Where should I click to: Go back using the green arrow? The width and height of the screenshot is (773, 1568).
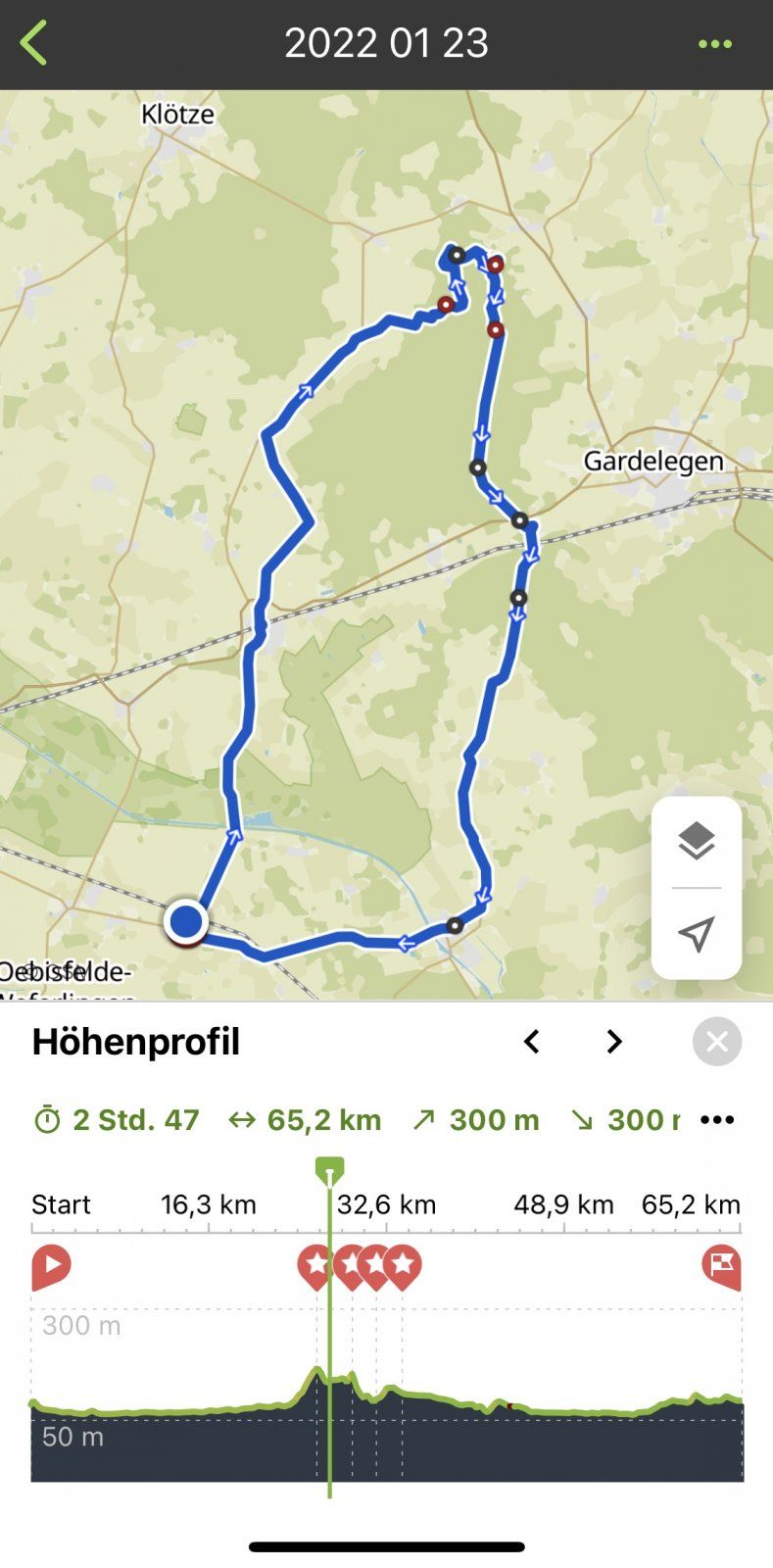coord(33,44)
